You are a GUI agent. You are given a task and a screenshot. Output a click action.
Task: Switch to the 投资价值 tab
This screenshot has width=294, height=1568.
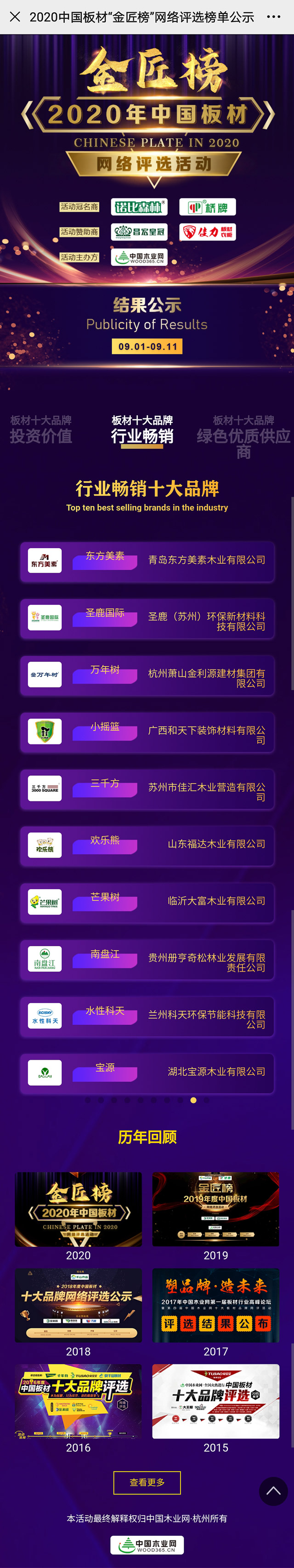(41, 430)
